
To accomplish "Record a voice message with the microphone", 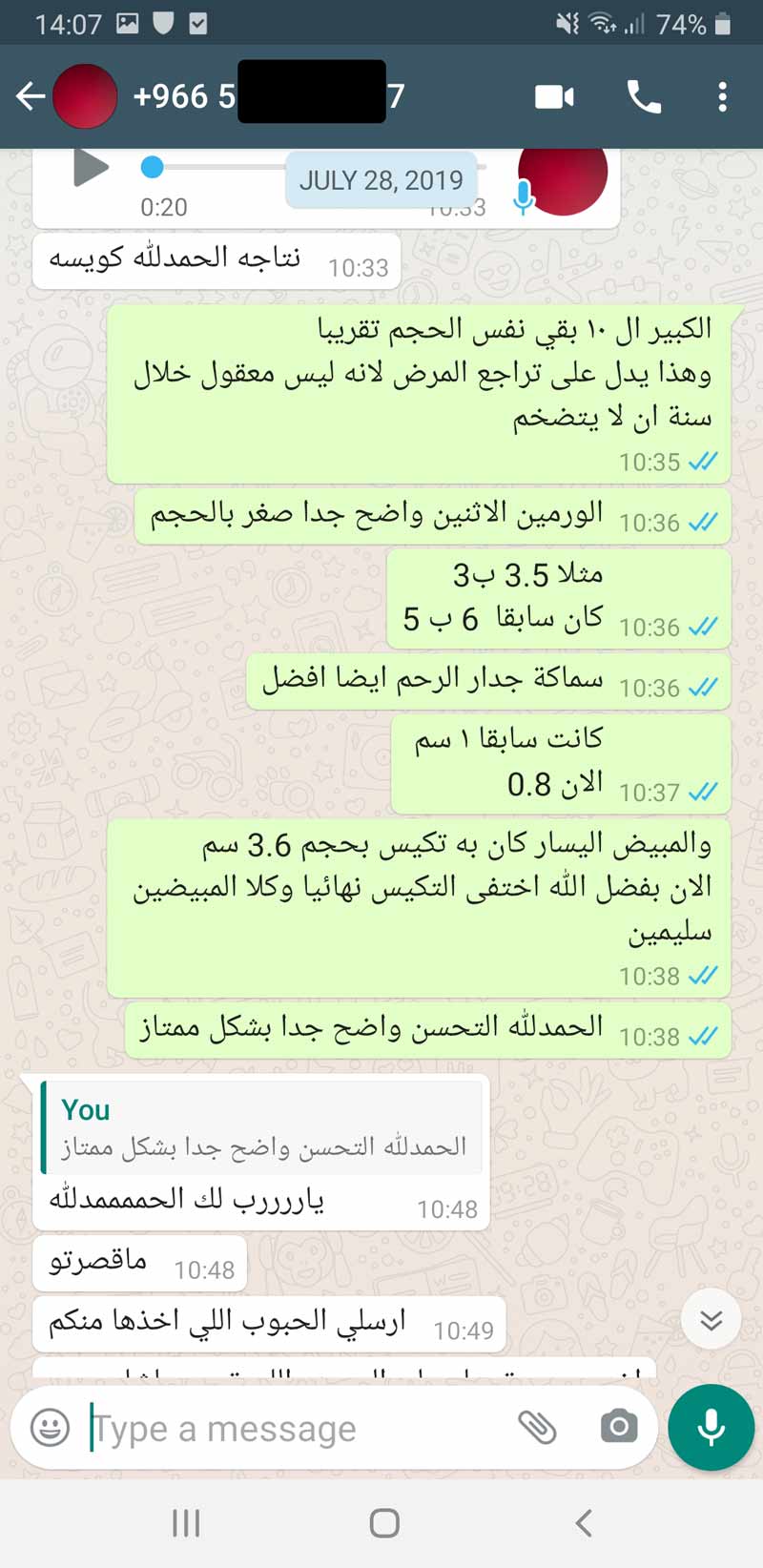I will click(711, 1428).
